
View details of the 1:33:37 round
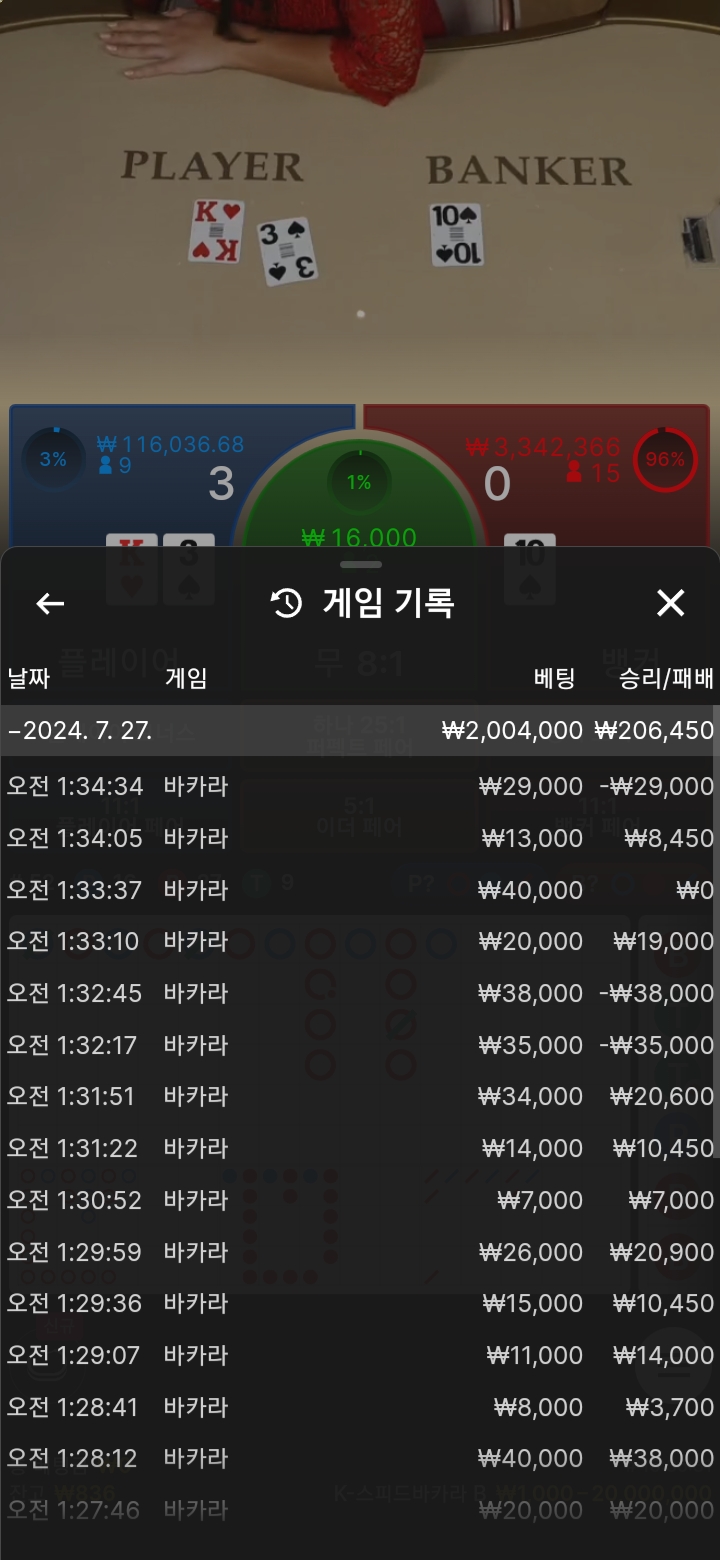pyautogui.click(x=360, y=890)
